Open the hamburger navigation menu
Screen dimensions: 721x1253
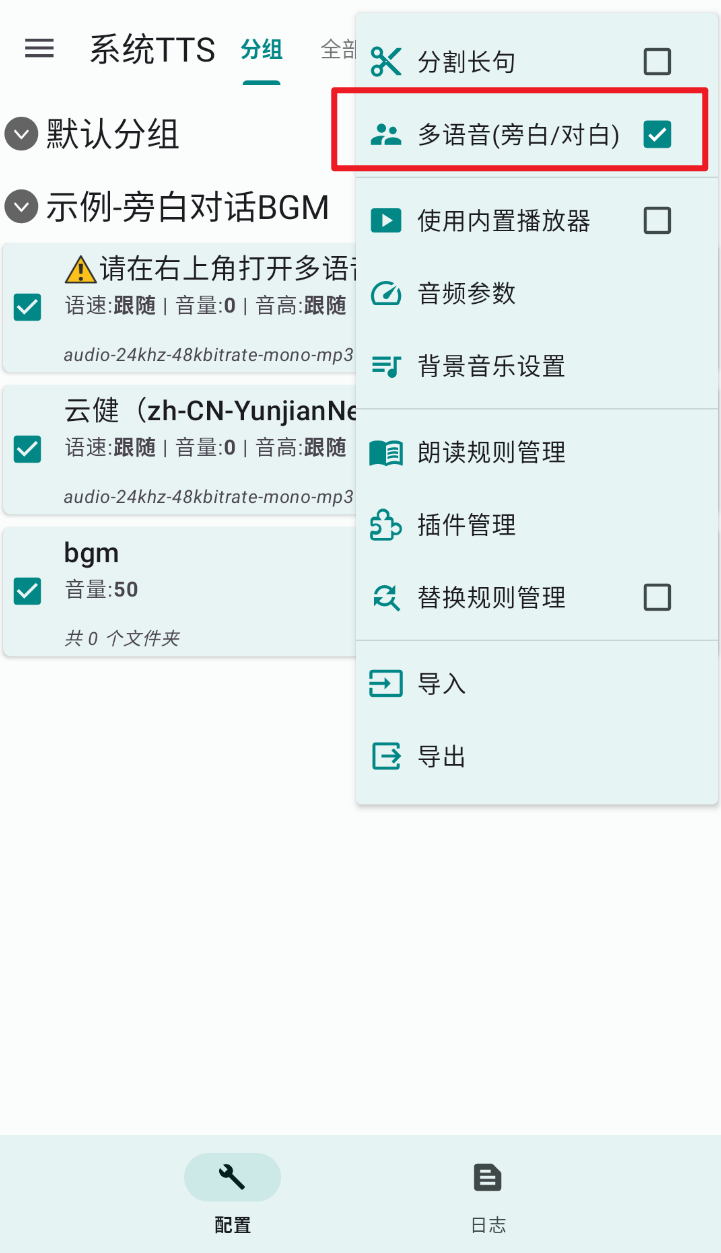click(x=39, y=48)
